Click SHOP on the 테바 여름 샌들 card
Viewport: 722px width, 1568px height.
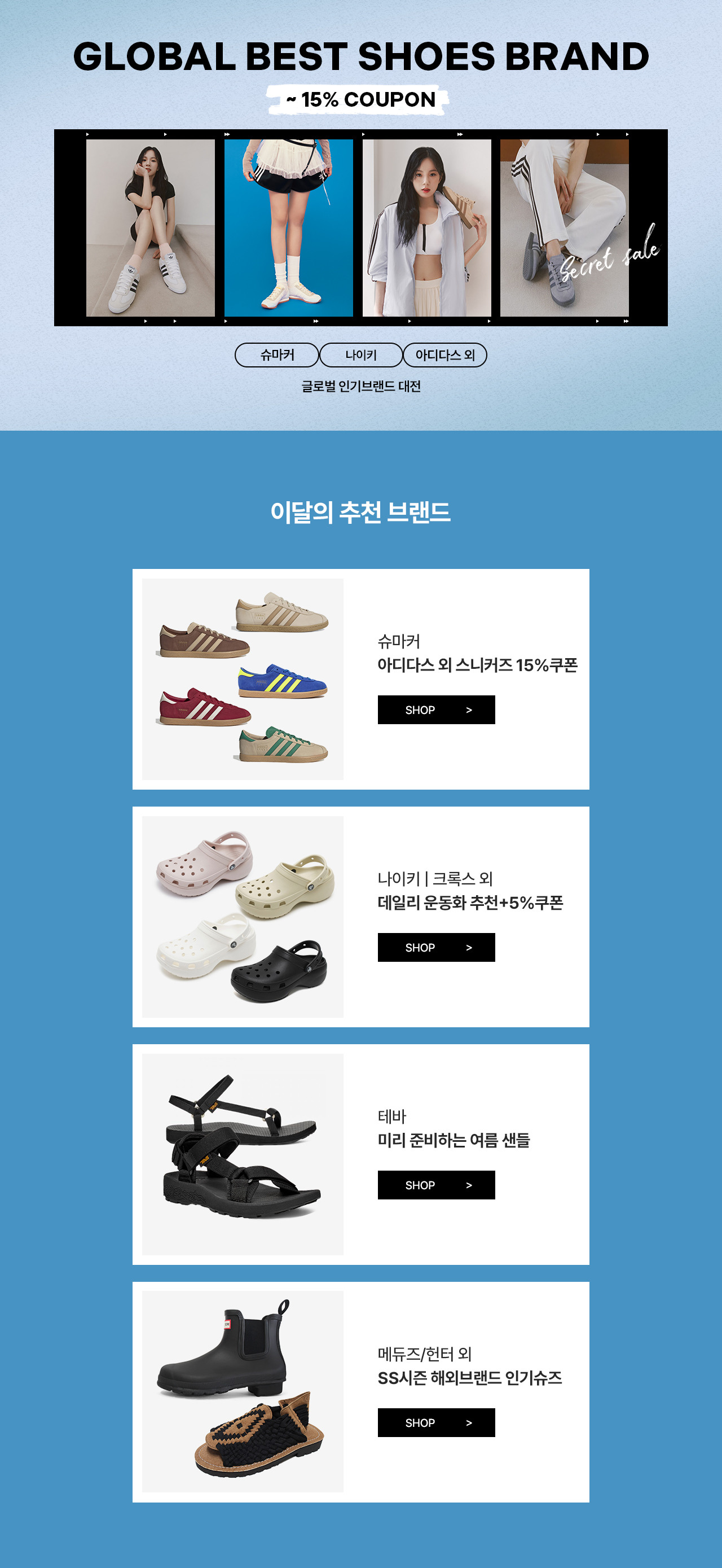click(x=435, y=1185)
